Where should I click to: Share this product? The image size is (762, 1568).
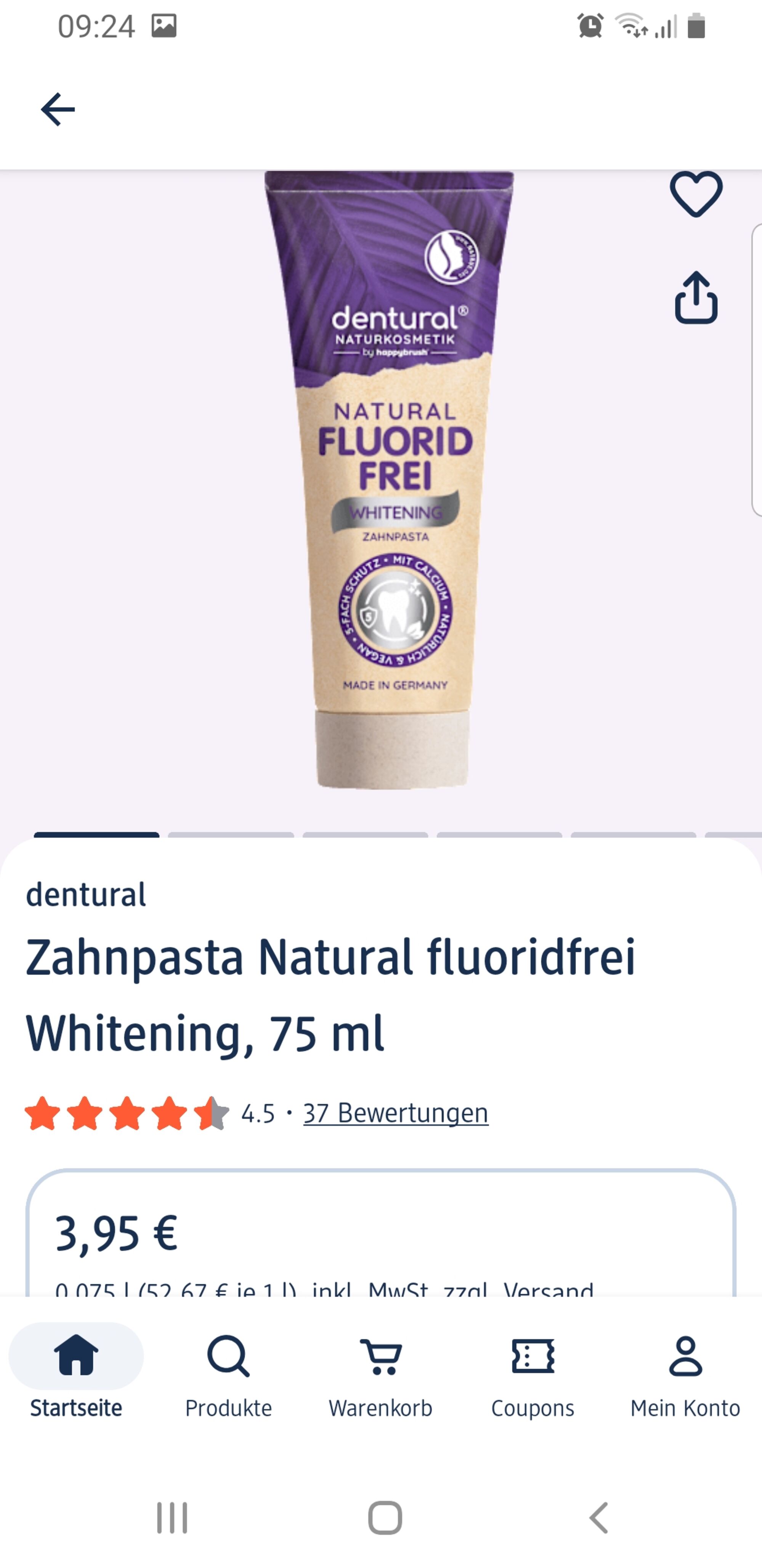696,298
